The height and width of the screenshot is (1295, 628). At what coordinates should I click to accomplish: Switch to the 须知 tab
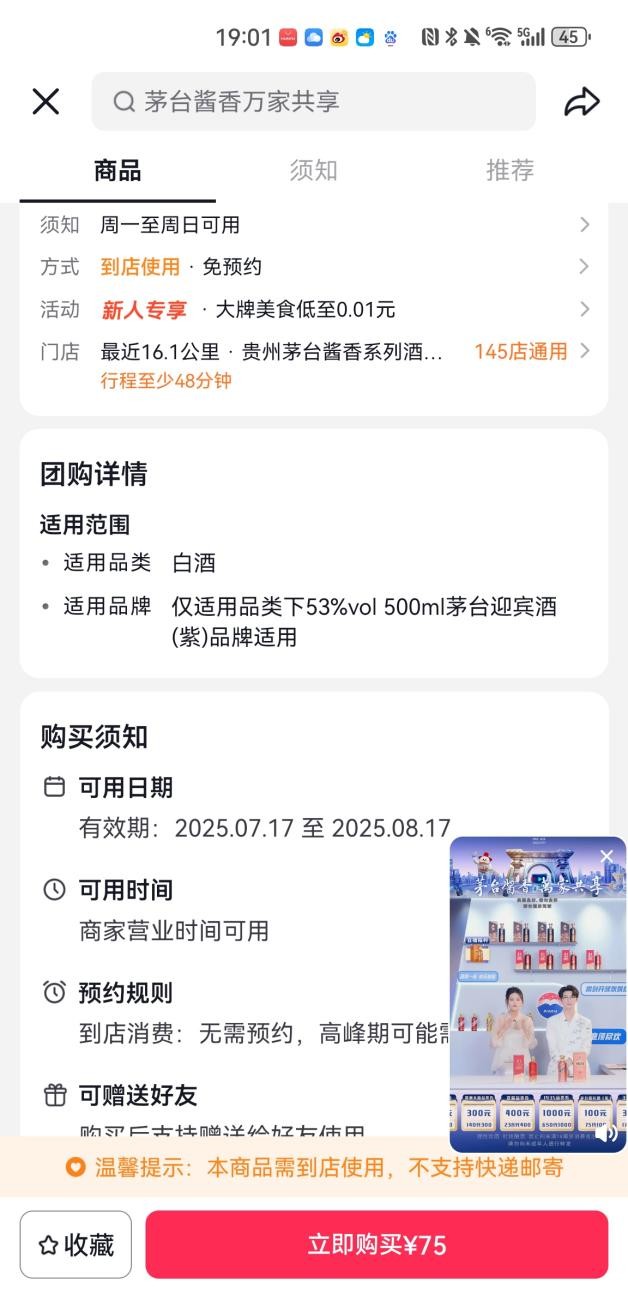coord(313,170)
